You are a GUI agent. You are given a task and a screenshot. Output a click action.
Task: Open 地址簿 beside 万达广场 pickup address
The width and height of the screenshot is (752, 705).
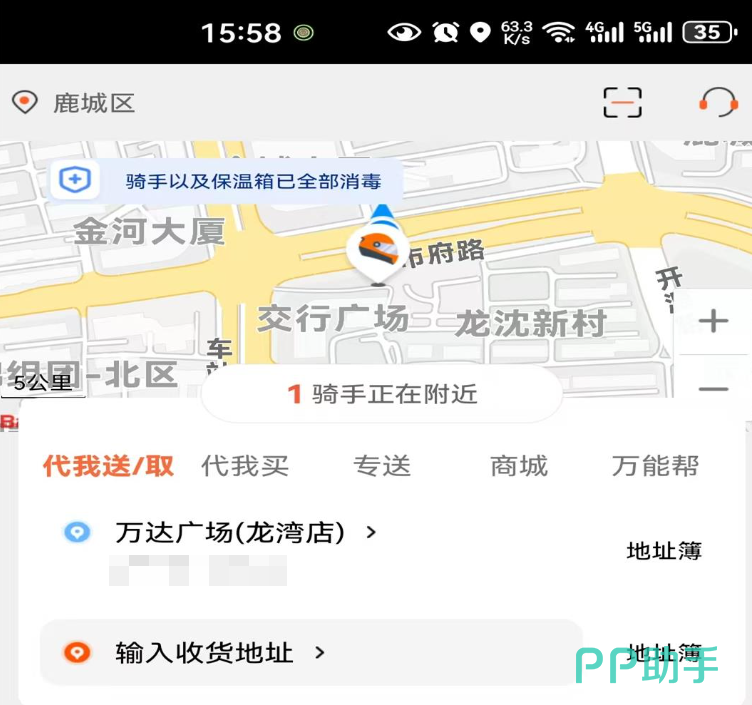tap(664, 551)
